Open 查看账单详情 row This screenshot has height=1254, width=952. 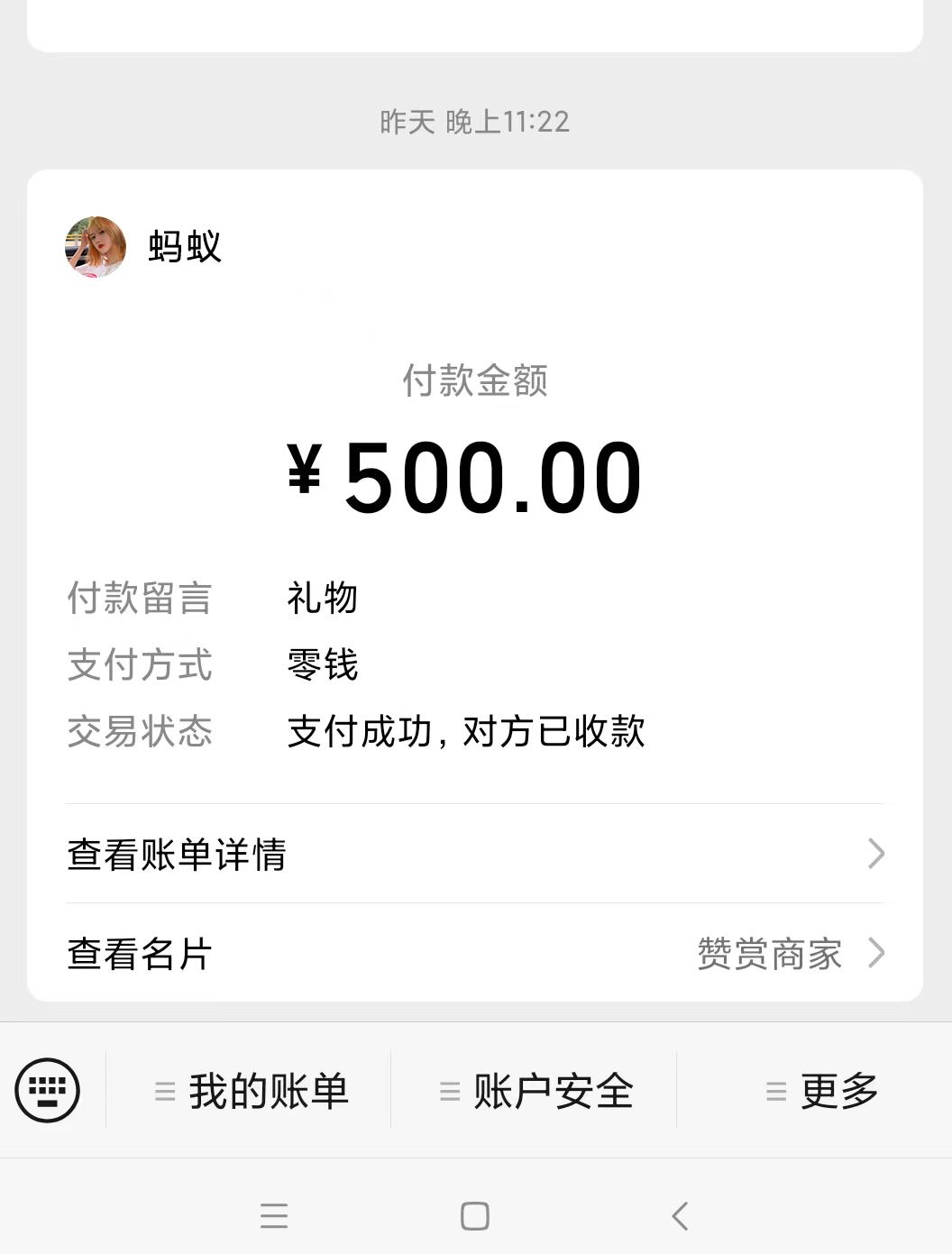point(475,854)
